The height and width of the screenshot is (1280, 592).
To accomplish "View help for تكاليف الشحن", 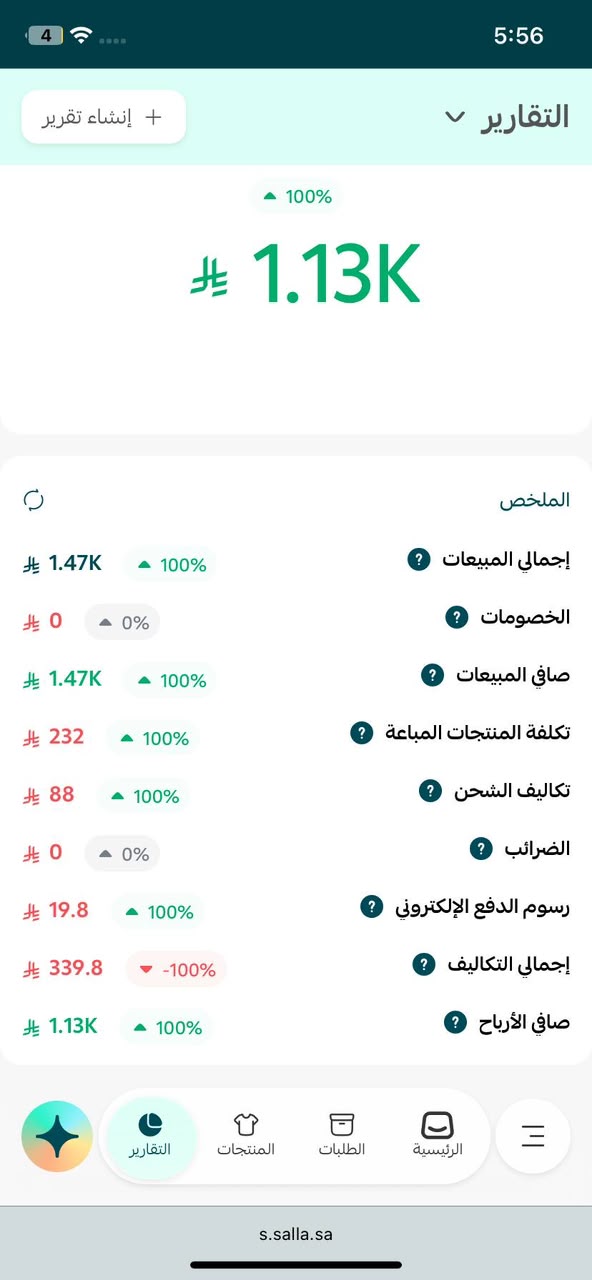I will pos(430,791).
